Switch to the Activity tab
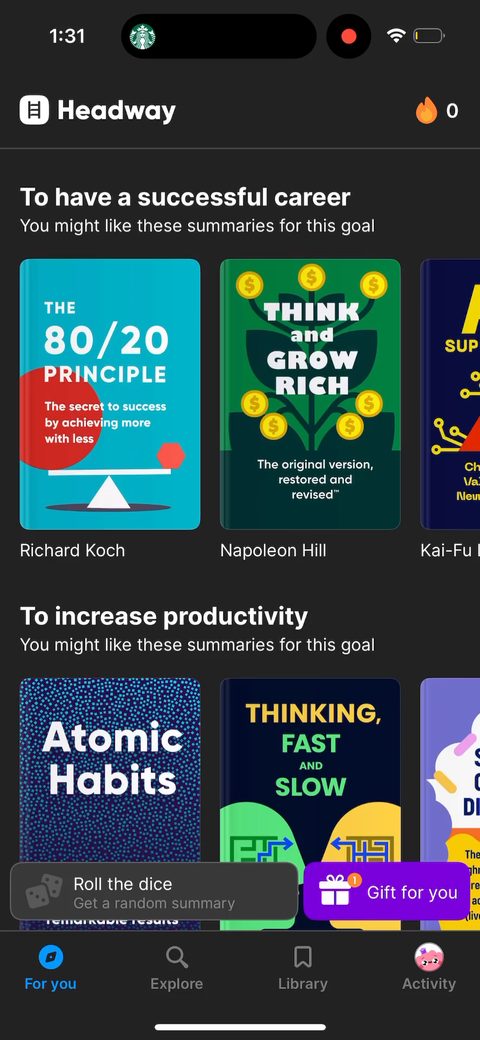Viewport: 480px width, 1040px height. [x=429, y=968]
